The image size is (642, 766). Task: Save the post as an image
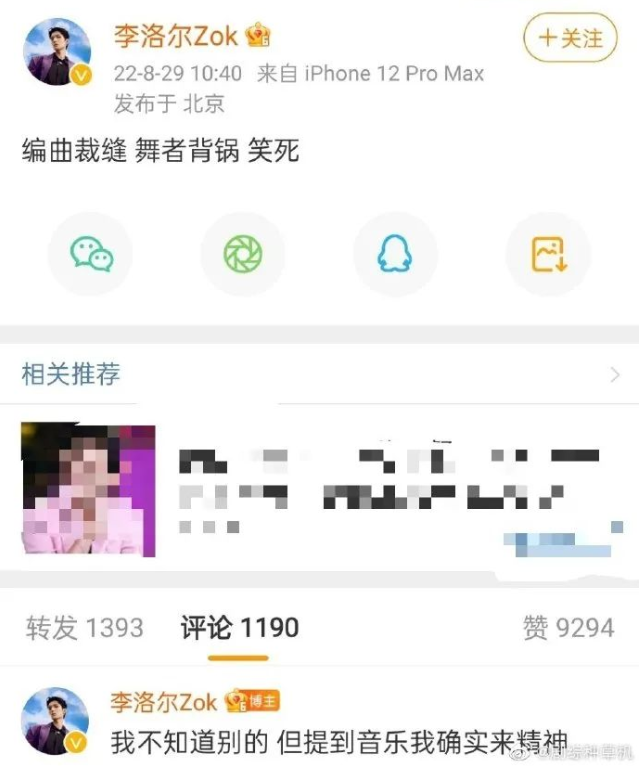pos(548,254)
